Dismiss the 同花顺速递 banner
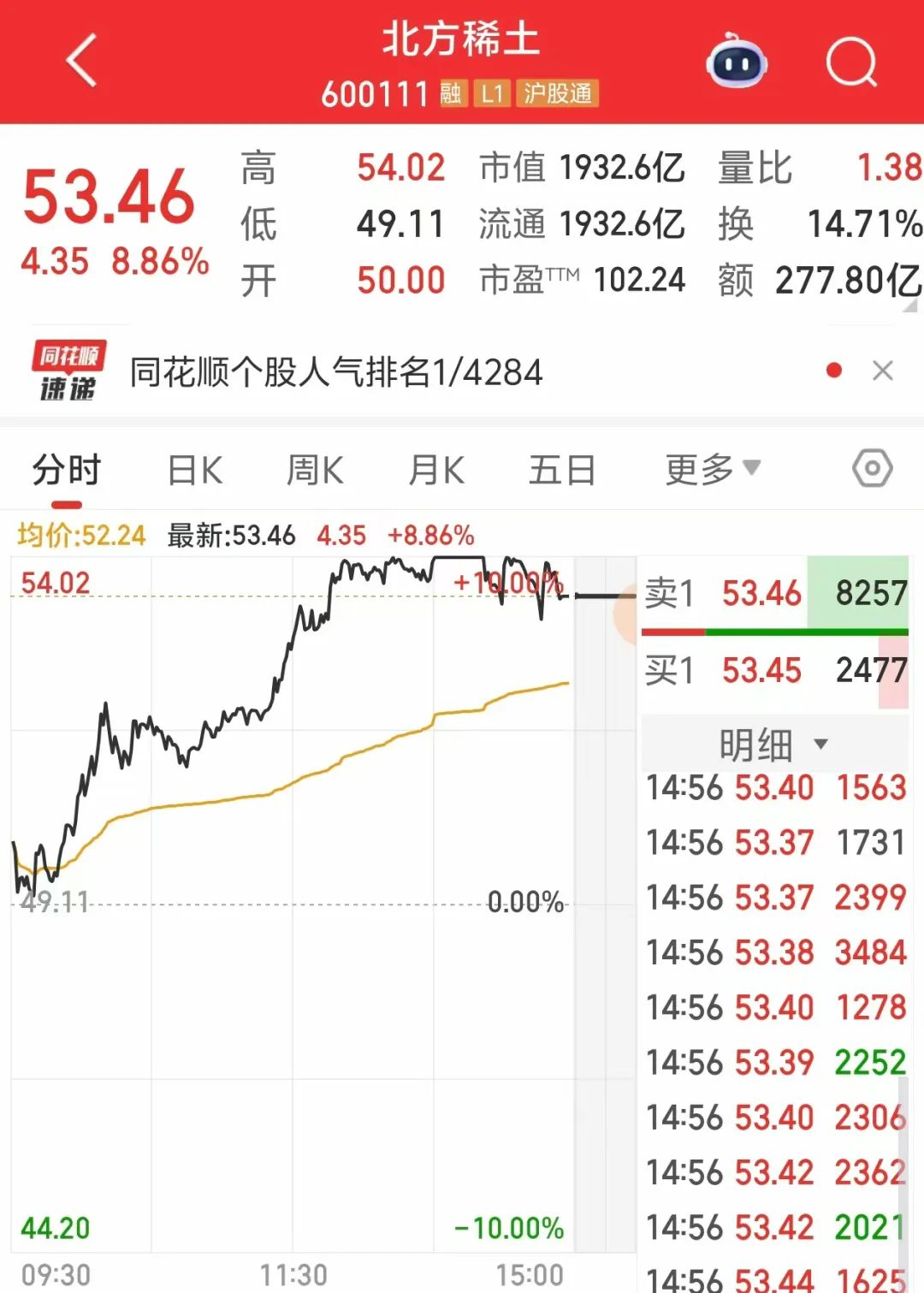The width and height of the screenshot is (924, 1293). (x=882, y=371)
